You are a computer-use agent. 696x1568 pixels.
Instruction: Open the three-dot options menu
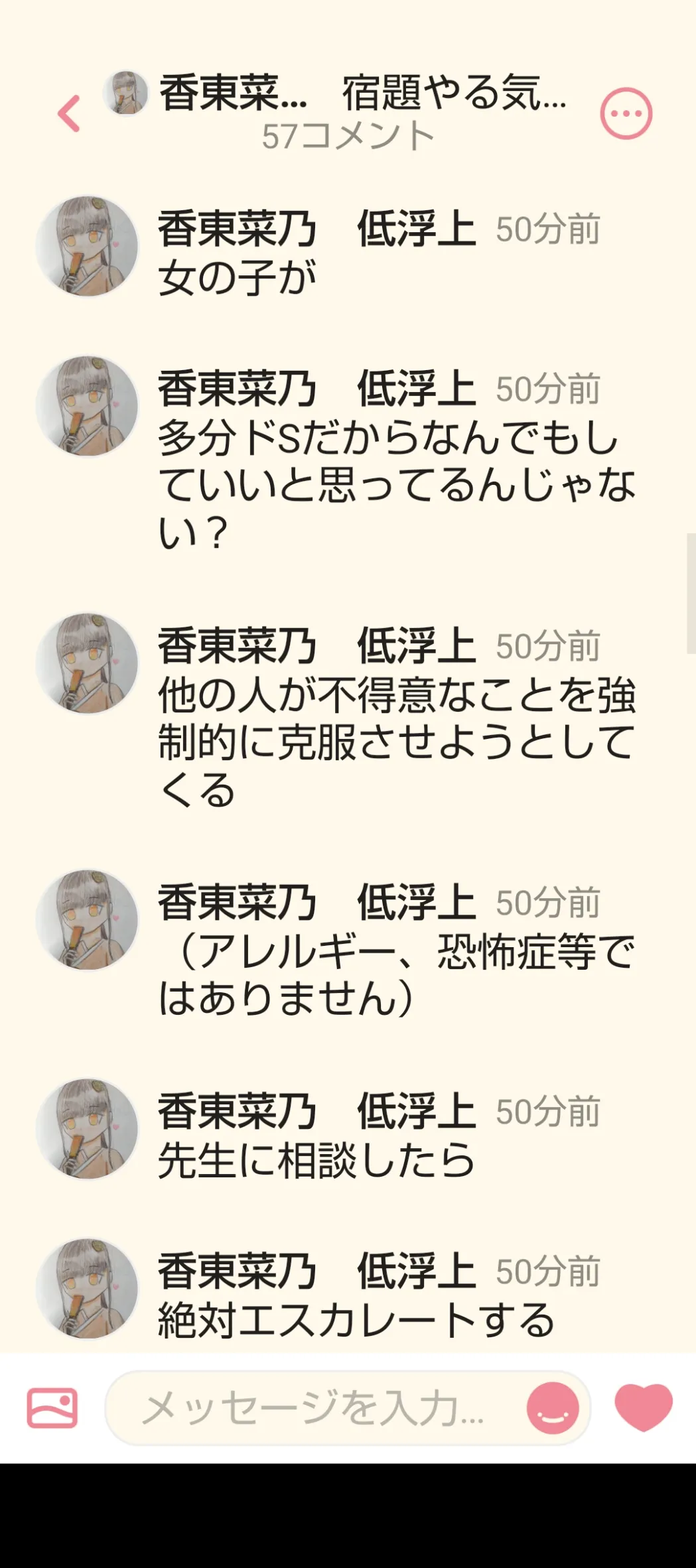tap(626, 113)
